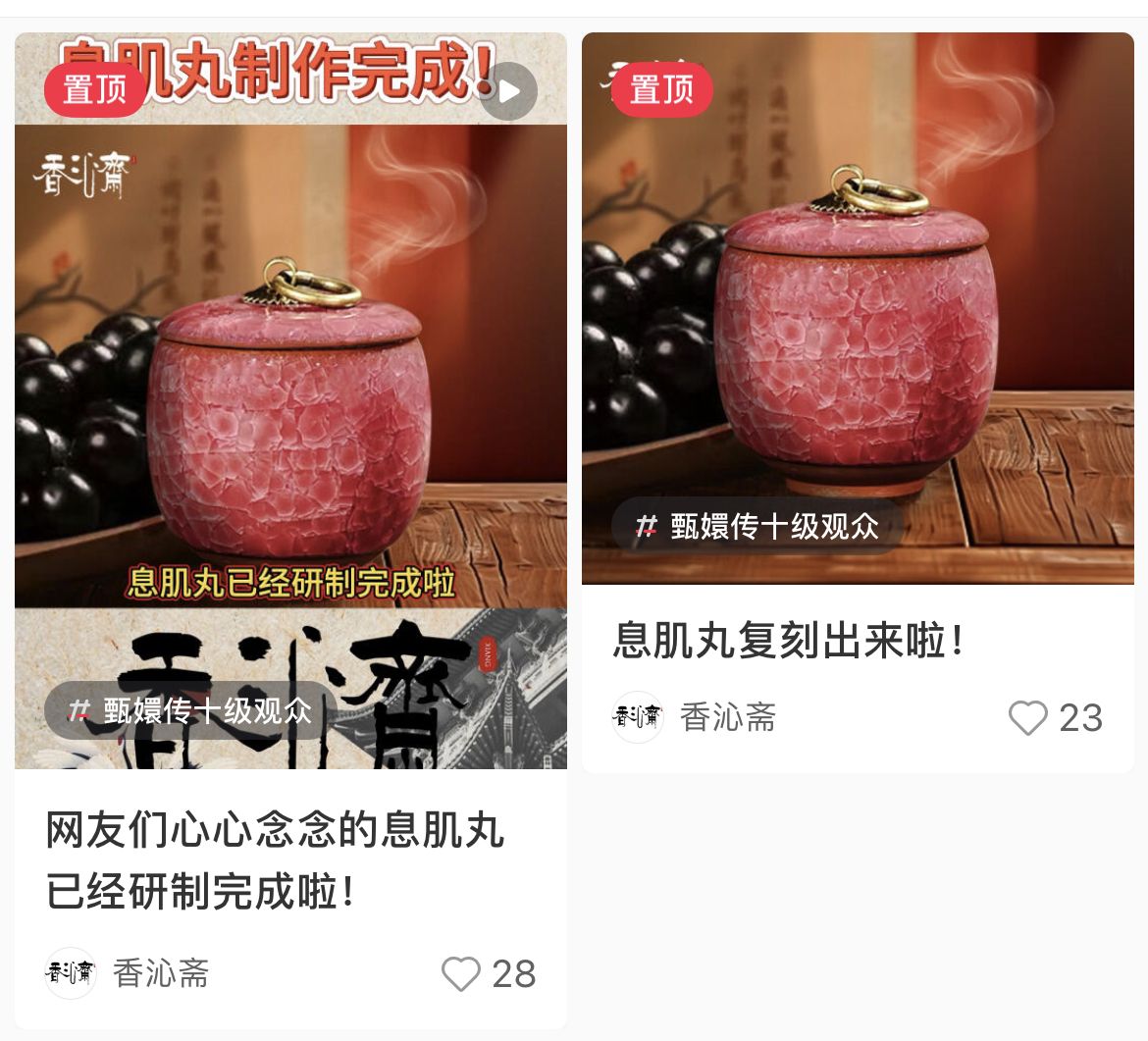This screenshot has height=1041, width=1148.
Task: Open 香沁斋 profile under the 28-likes post
Action: coord(128,973)
